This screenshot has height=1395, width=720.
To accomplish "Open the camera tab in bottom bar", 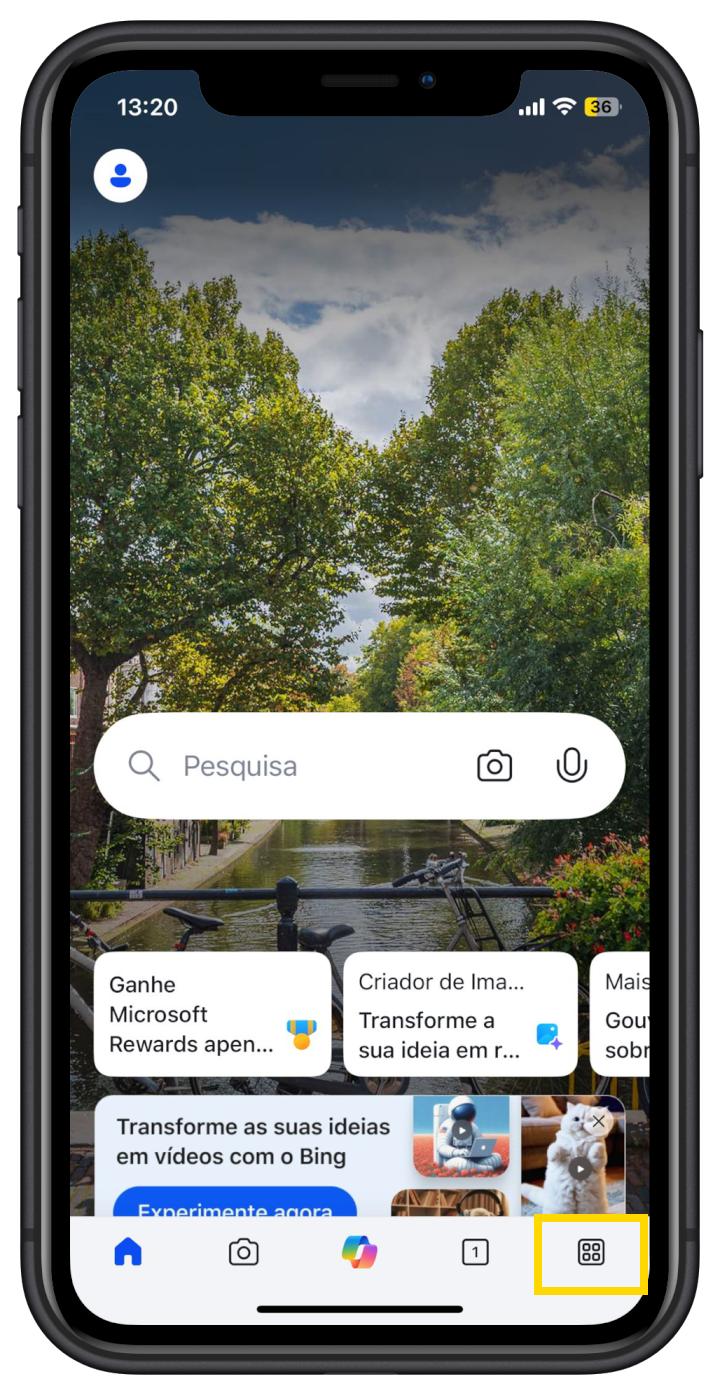I will coord(244,1252).
